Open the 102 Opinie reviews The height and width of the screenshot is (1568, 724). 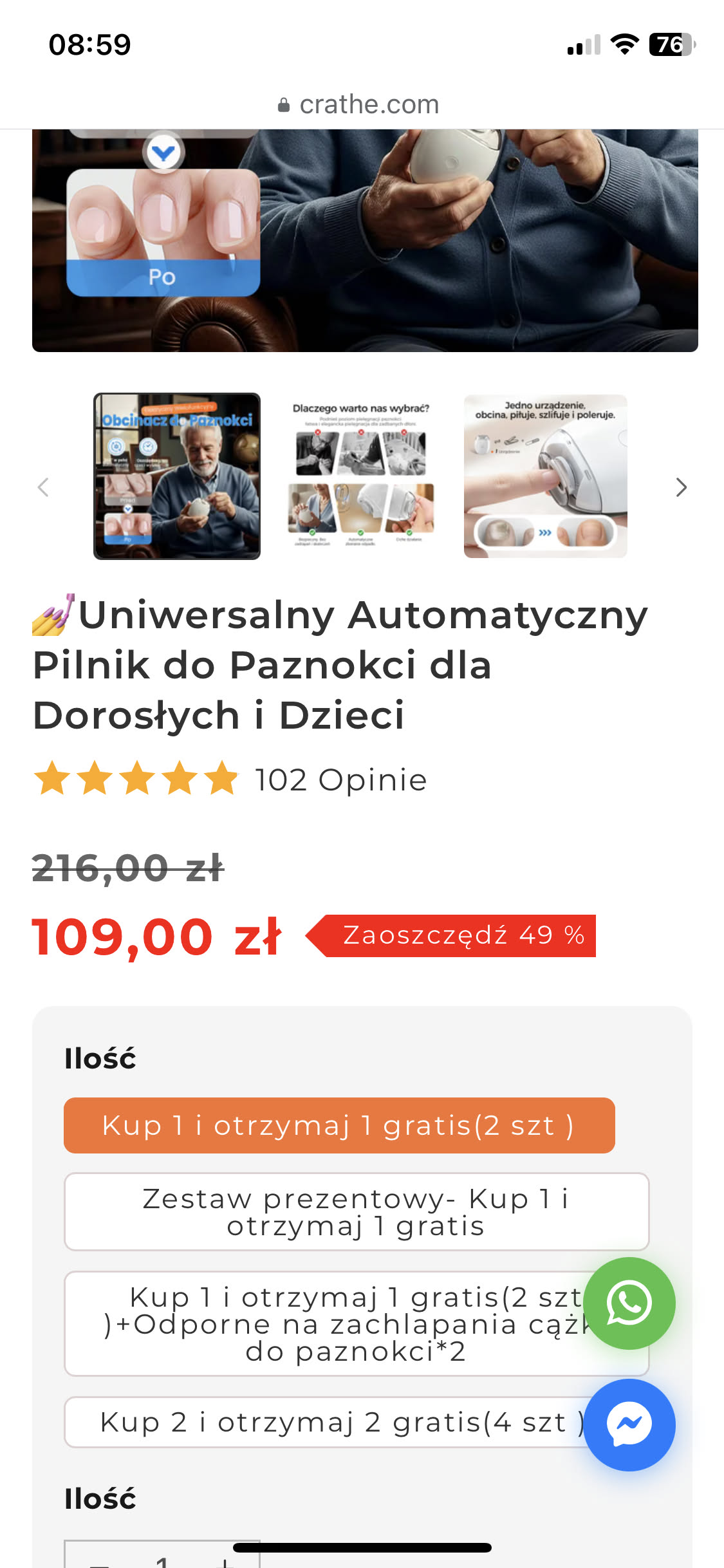click(340, 780)
